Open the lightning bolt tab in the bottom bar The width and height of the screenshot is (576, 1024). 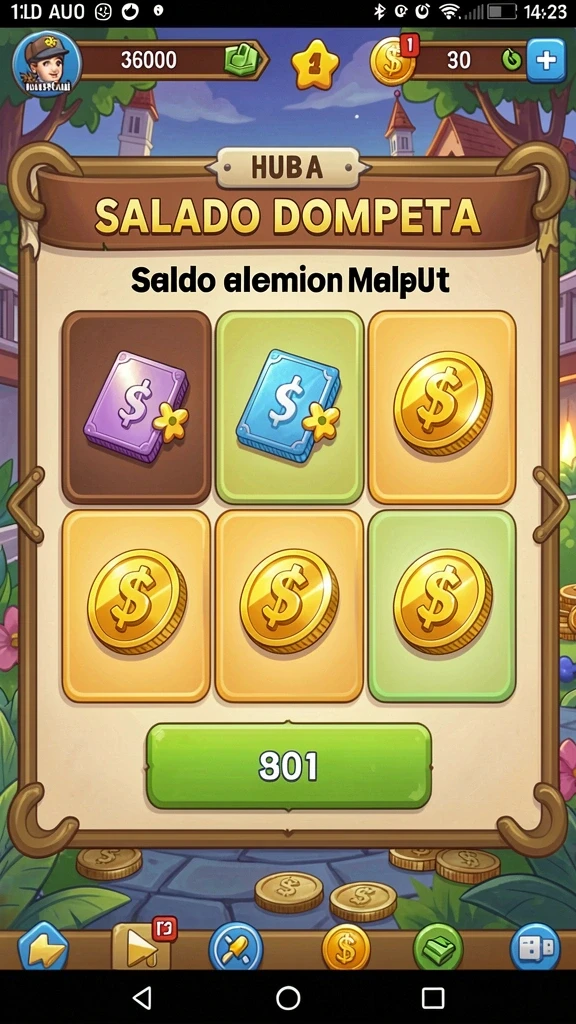point(42,947)
